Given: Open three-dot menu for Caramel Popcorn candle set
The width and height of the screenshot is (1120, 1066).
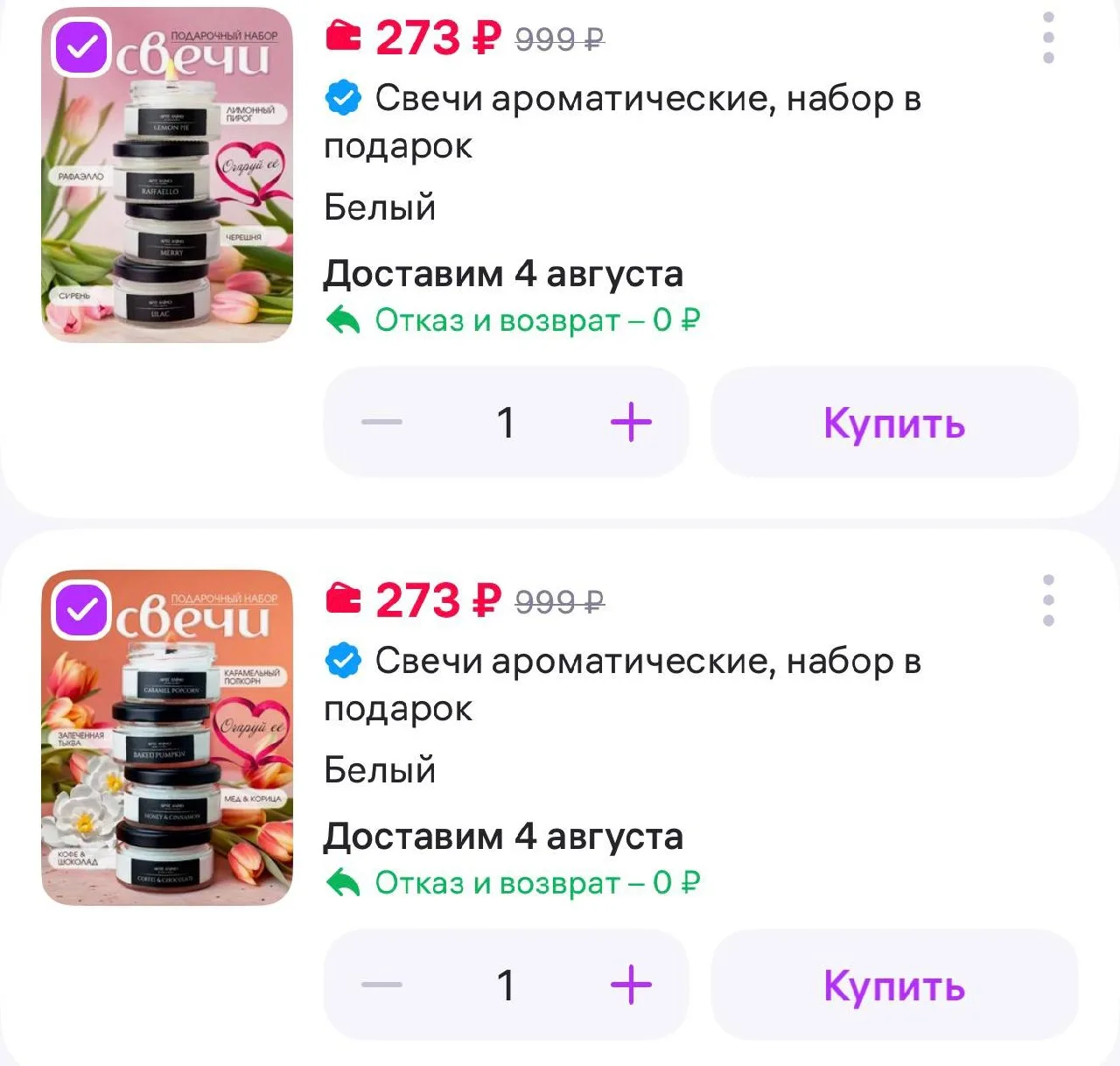Looking at the screenshot, I should 1048,600.
